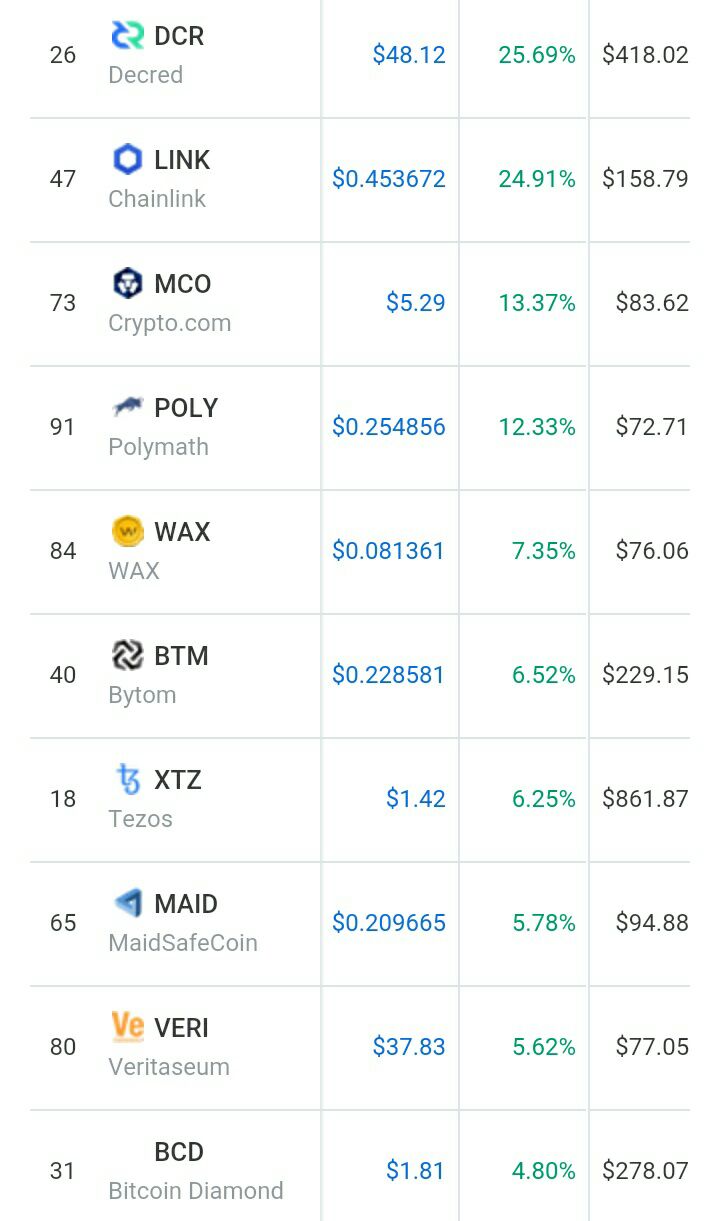Open the MaidSafeCoin MAID coin page
Screen dimensions: 720x1221
coord(185,904)
